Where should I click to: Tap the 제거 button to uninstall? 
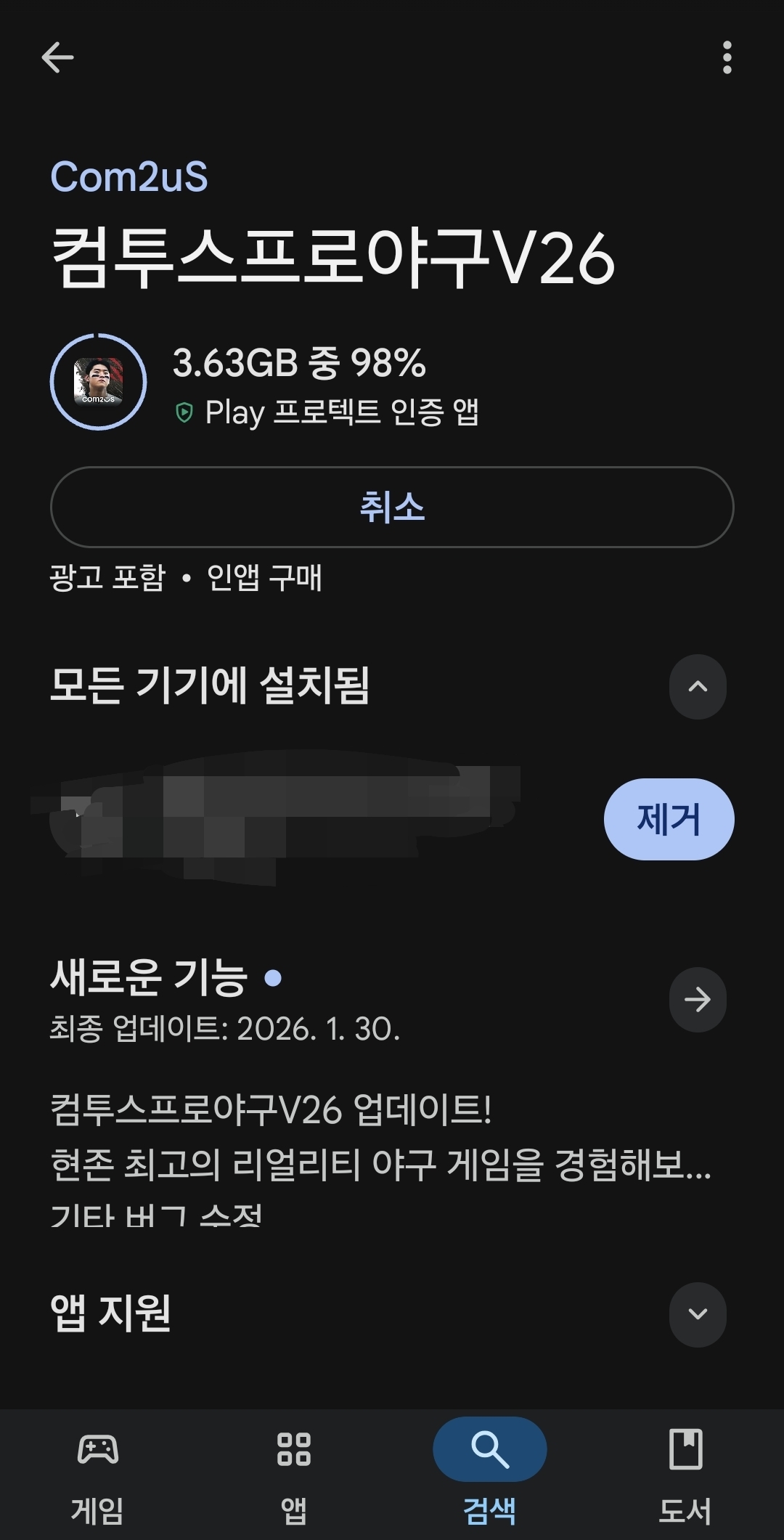click(x=669, y=819)
